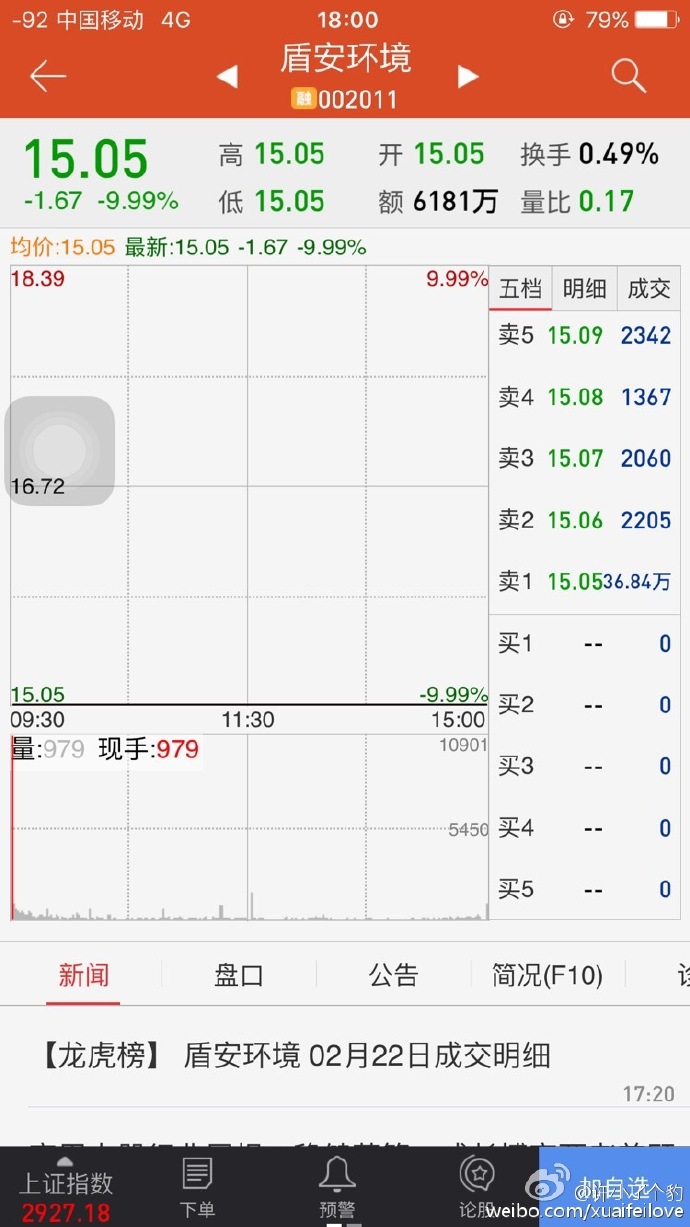Add stock to watchlist with 加自选
690x1227 pixels.
pyautogui.click(x=614, y=1186)
